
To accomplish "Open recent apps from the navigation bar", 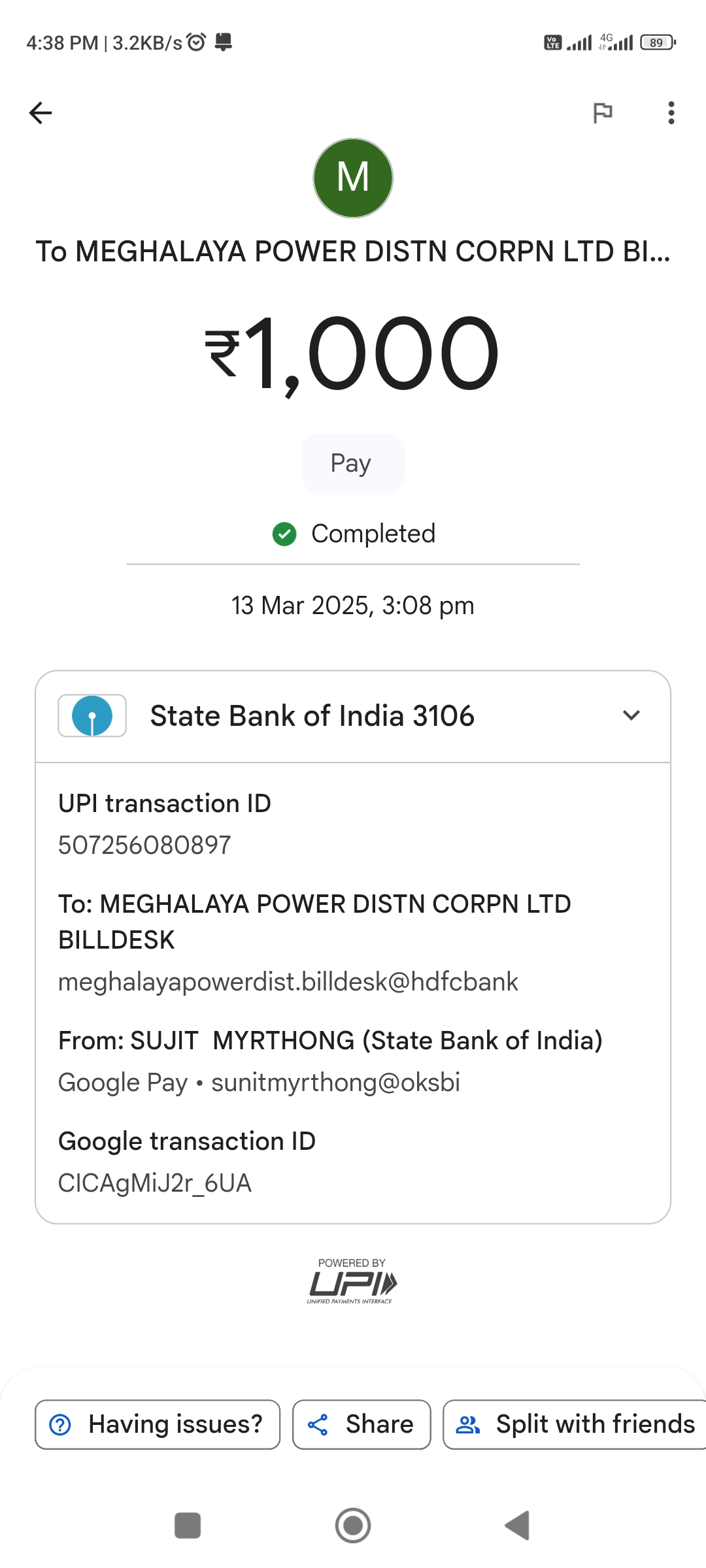I will tap(188, 1526).
